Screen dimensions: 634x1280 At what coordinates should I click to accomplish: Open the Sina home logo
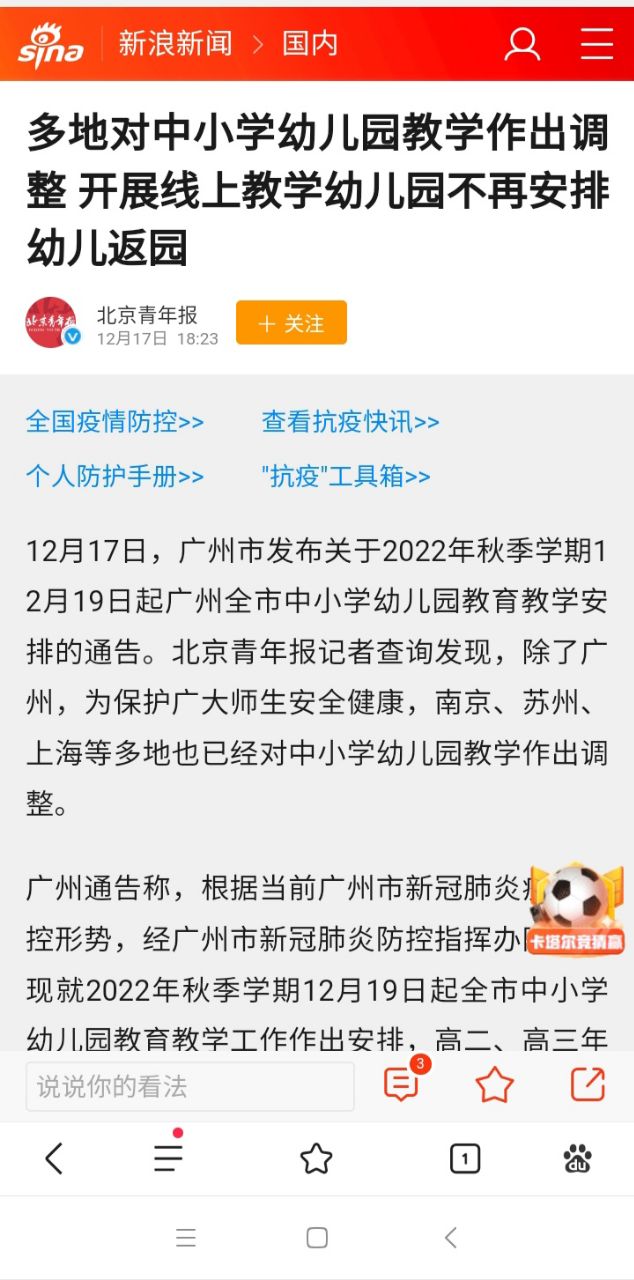[50, 45]
